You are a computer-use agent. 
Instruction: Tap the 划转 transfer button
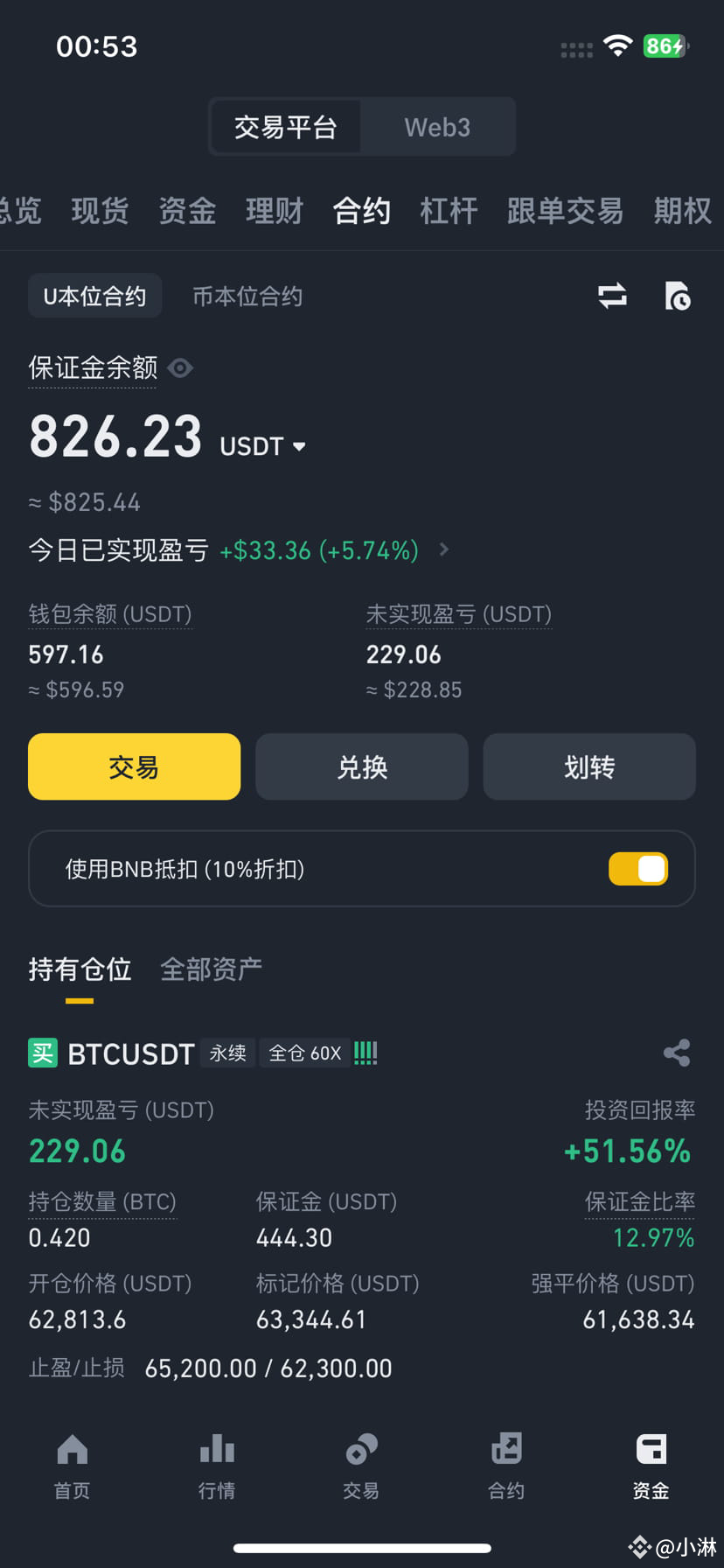click(x=588, y=766)
